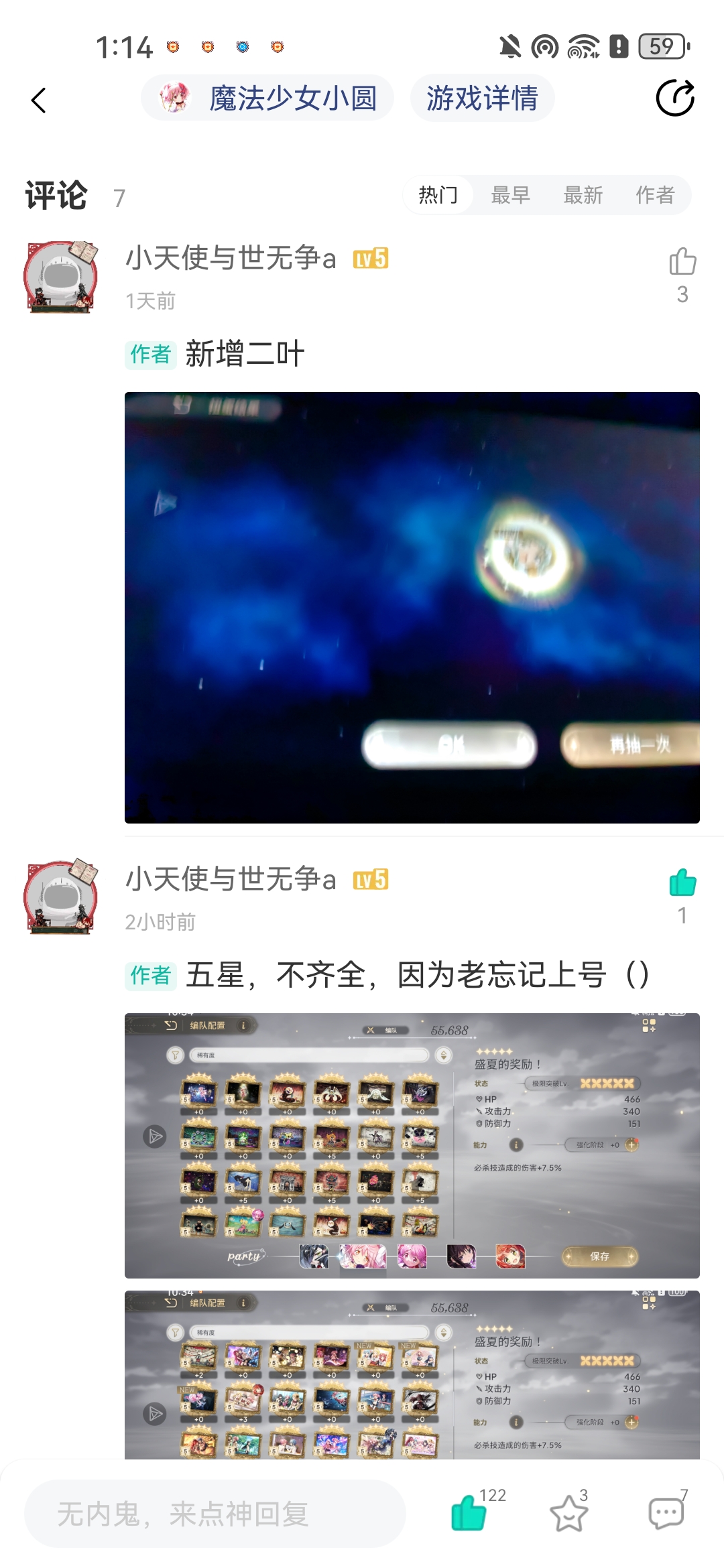Go back using the top-left arrow
724x1568 pixels.
(x=39, y=101)
